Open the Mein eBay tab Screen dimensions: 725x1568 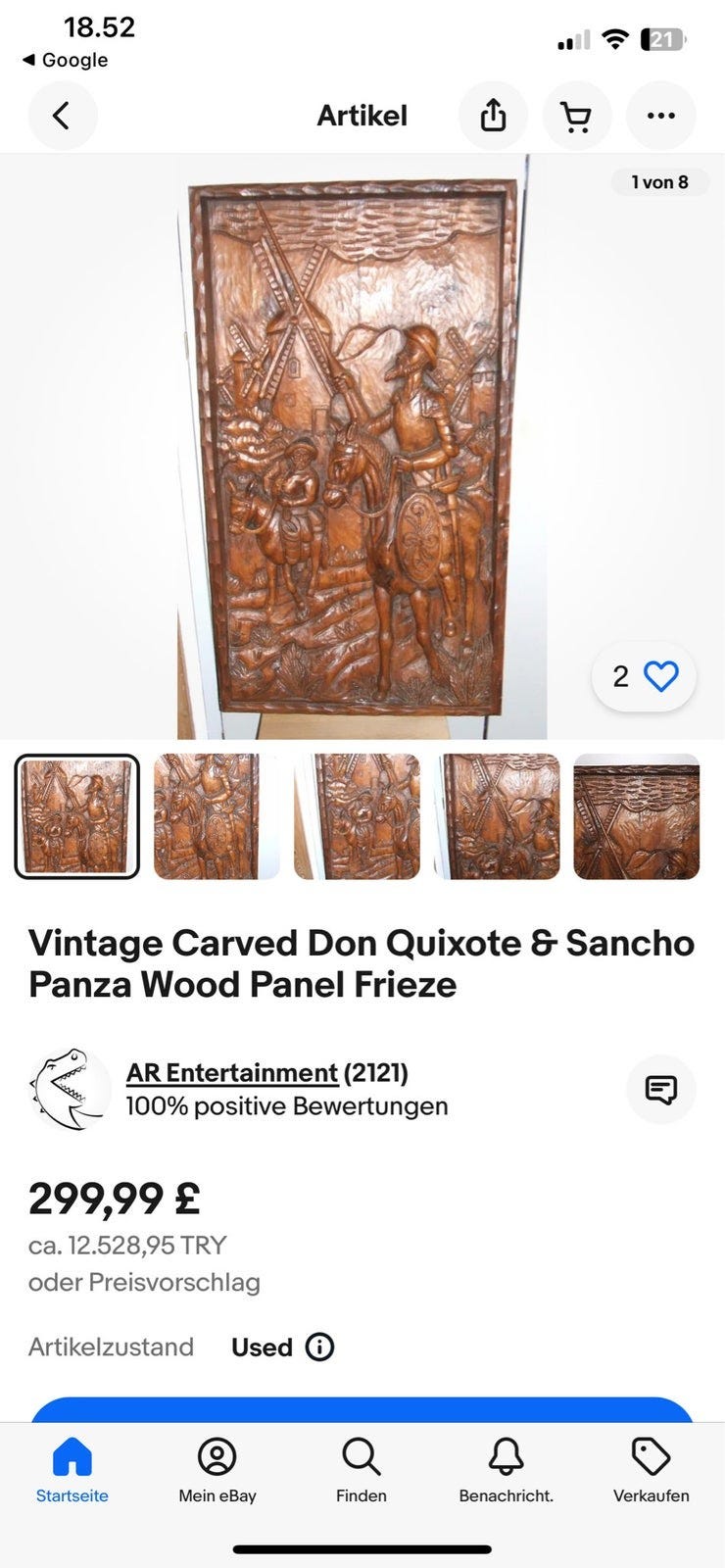click(217, 1470)
